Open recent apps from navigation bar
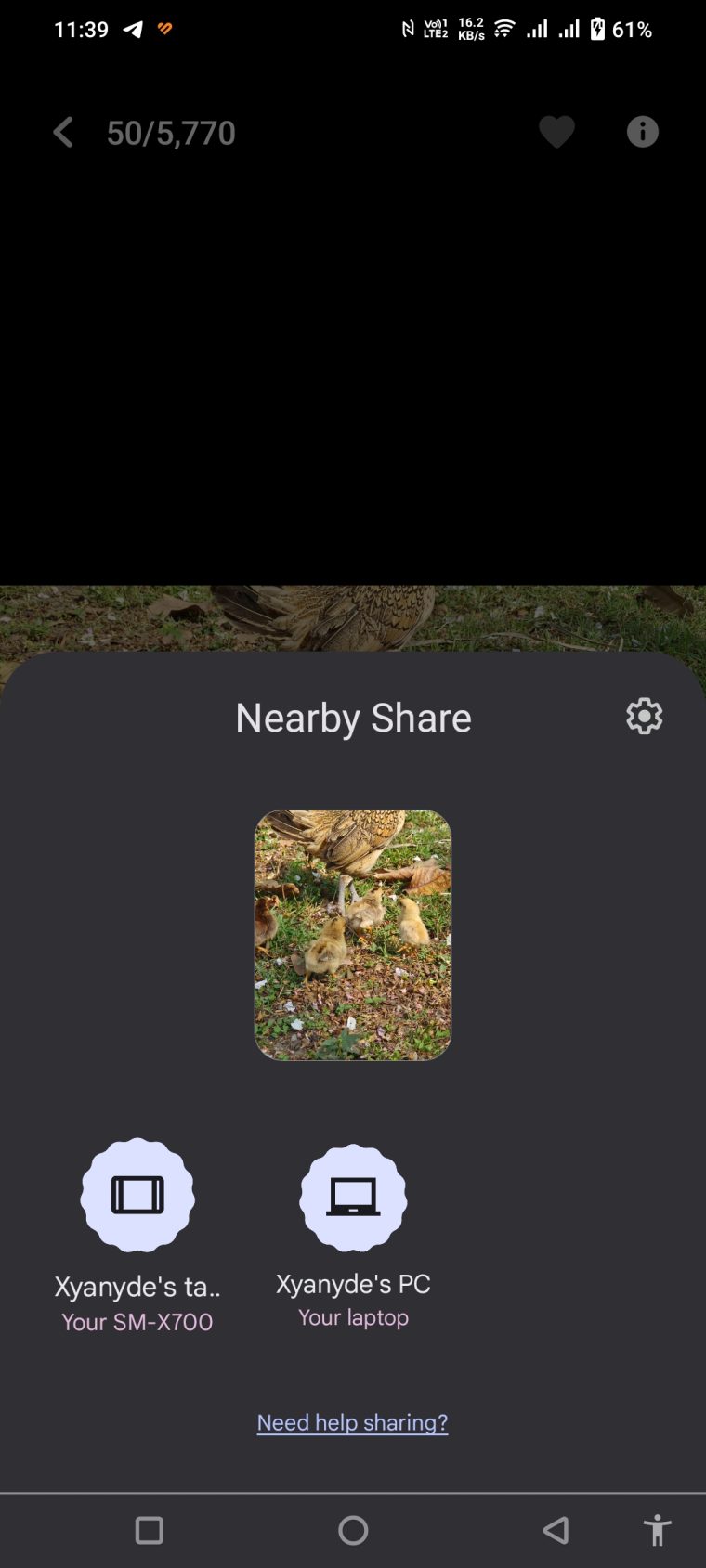This screenshot has width=706, height=1568. coord(150,1530)
